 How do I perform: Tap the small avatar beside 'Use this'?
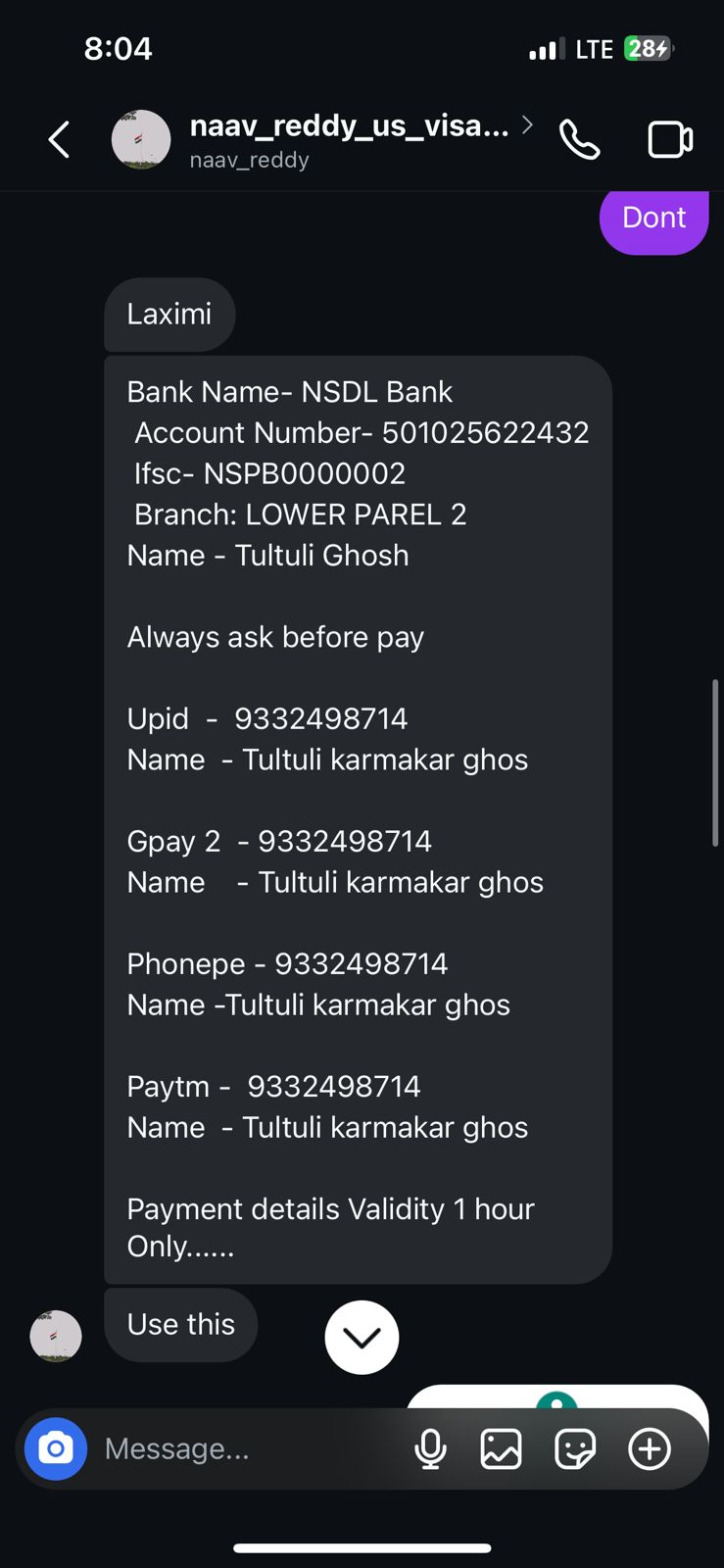(56, 1335)
